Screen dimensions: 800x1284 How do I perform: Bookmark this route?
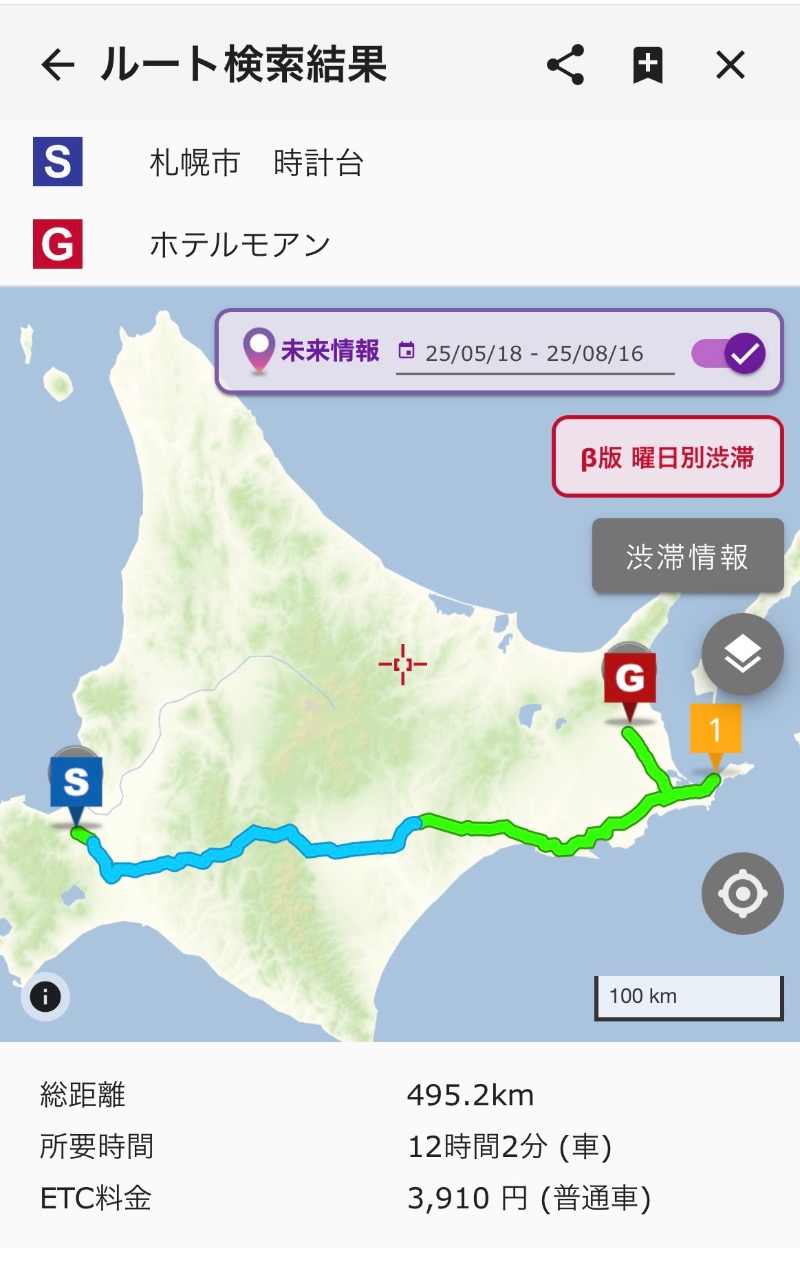[648, 66]
